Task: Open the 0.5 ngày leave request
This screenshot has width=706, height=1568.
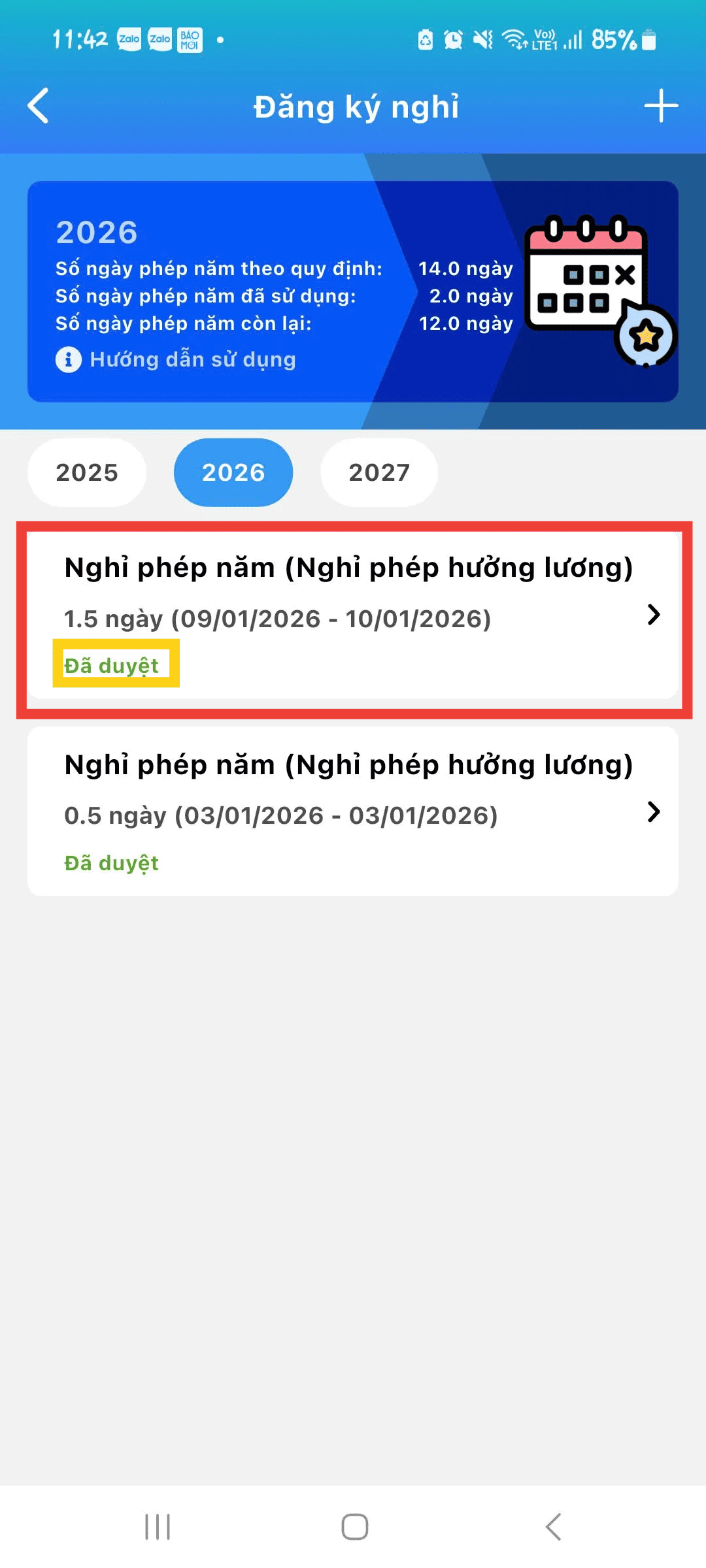Action: click(x=353, y=811)
